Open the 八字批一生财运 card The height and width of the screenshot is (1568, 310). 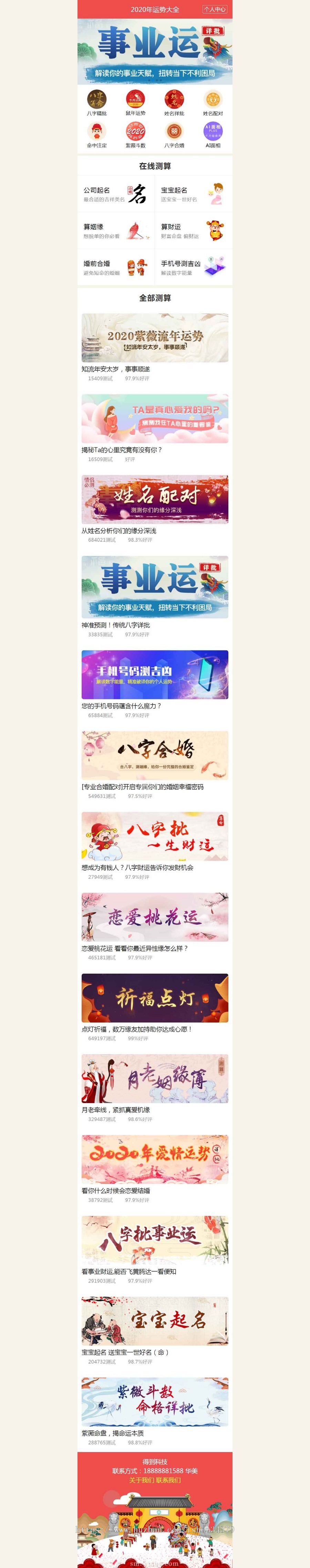155,836
